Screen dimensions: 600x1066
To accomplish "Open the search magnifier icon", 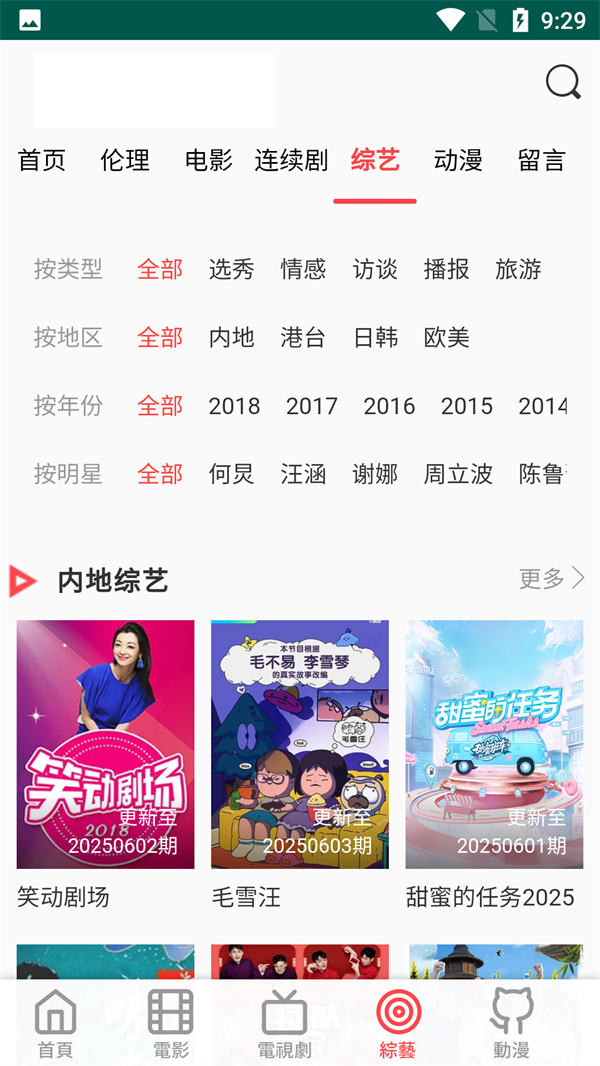I will [563, 82].
